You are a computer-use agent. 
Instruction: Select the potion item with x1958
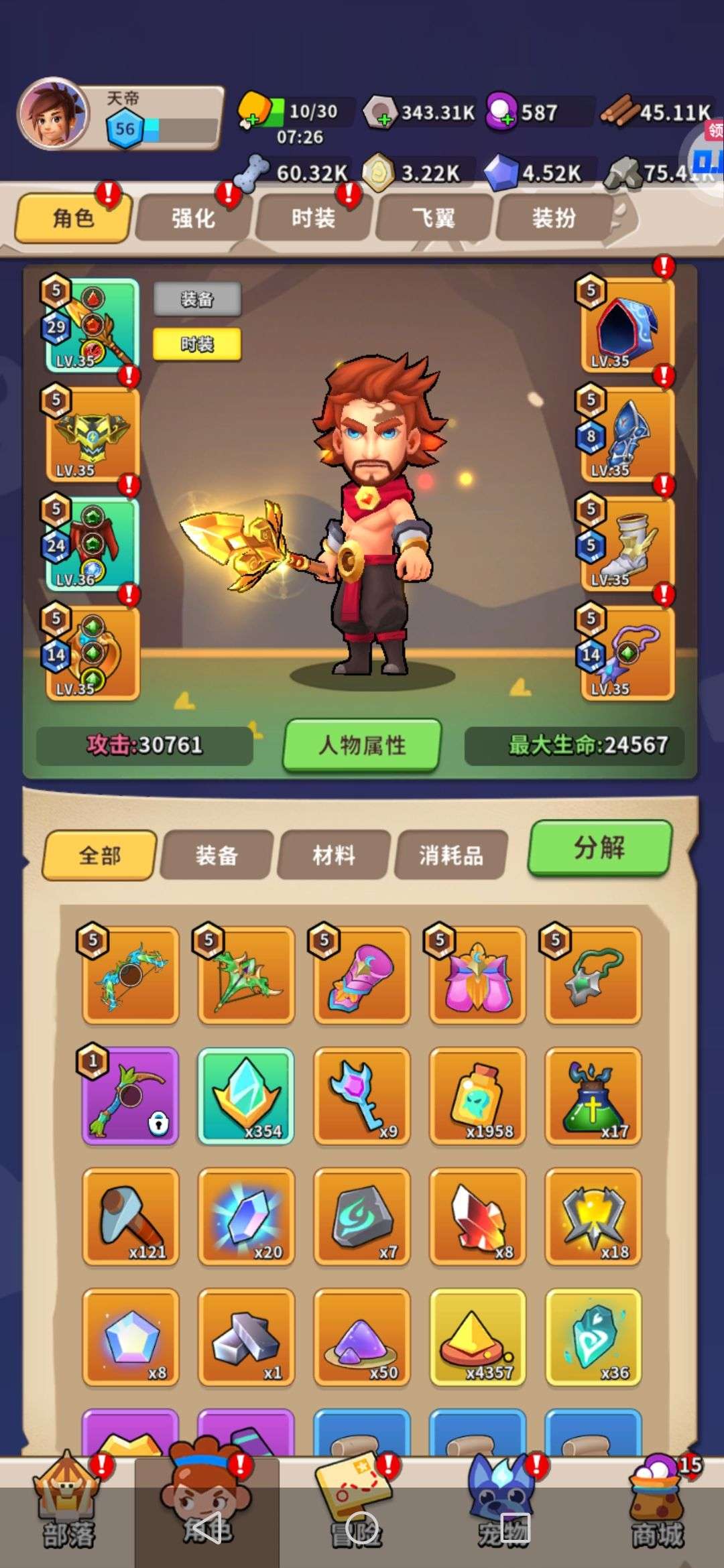(477, 1096)
